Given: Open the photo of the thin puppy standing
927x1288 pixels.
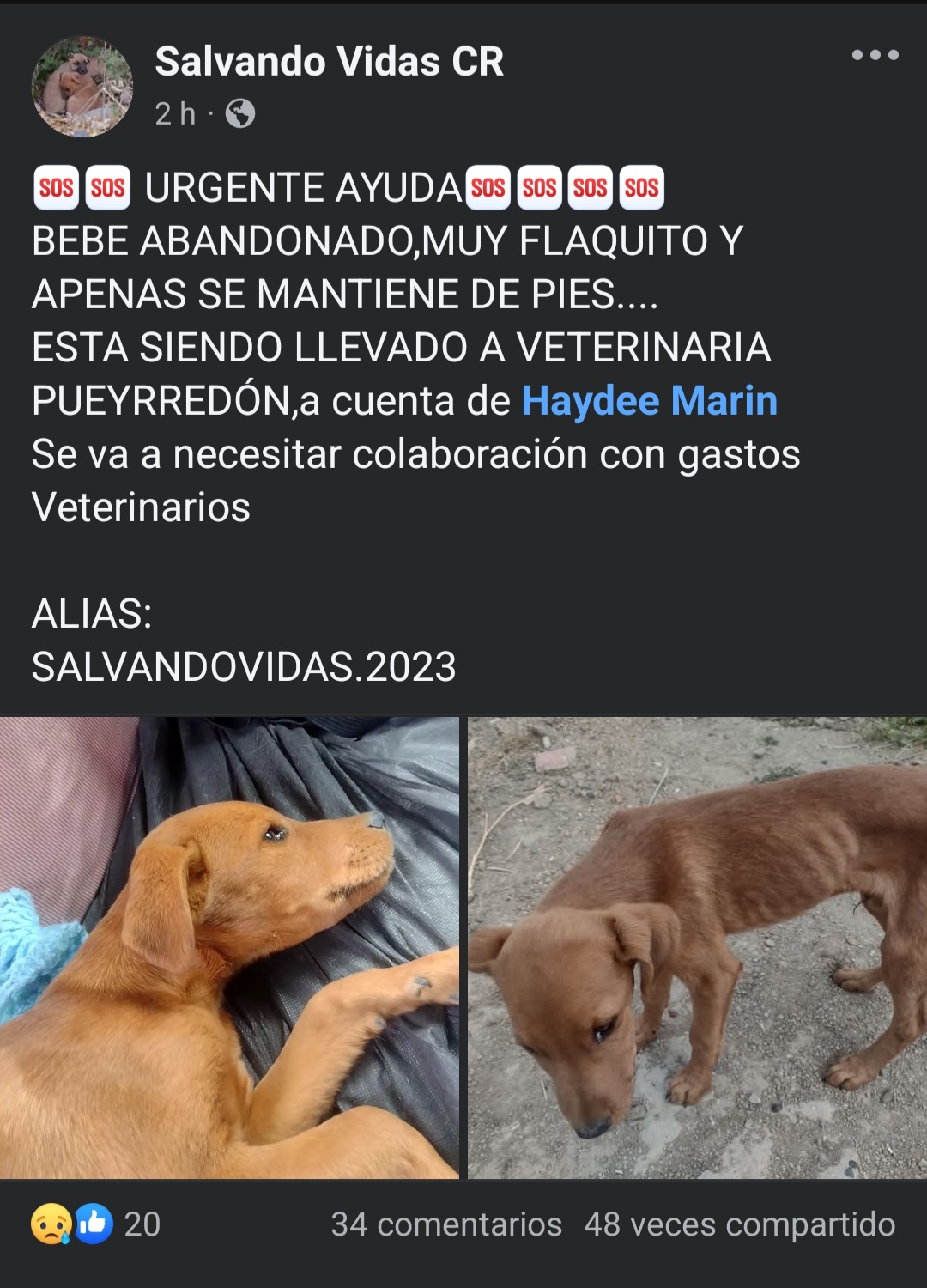Looking at the screenshot, I should pos(697,947).
